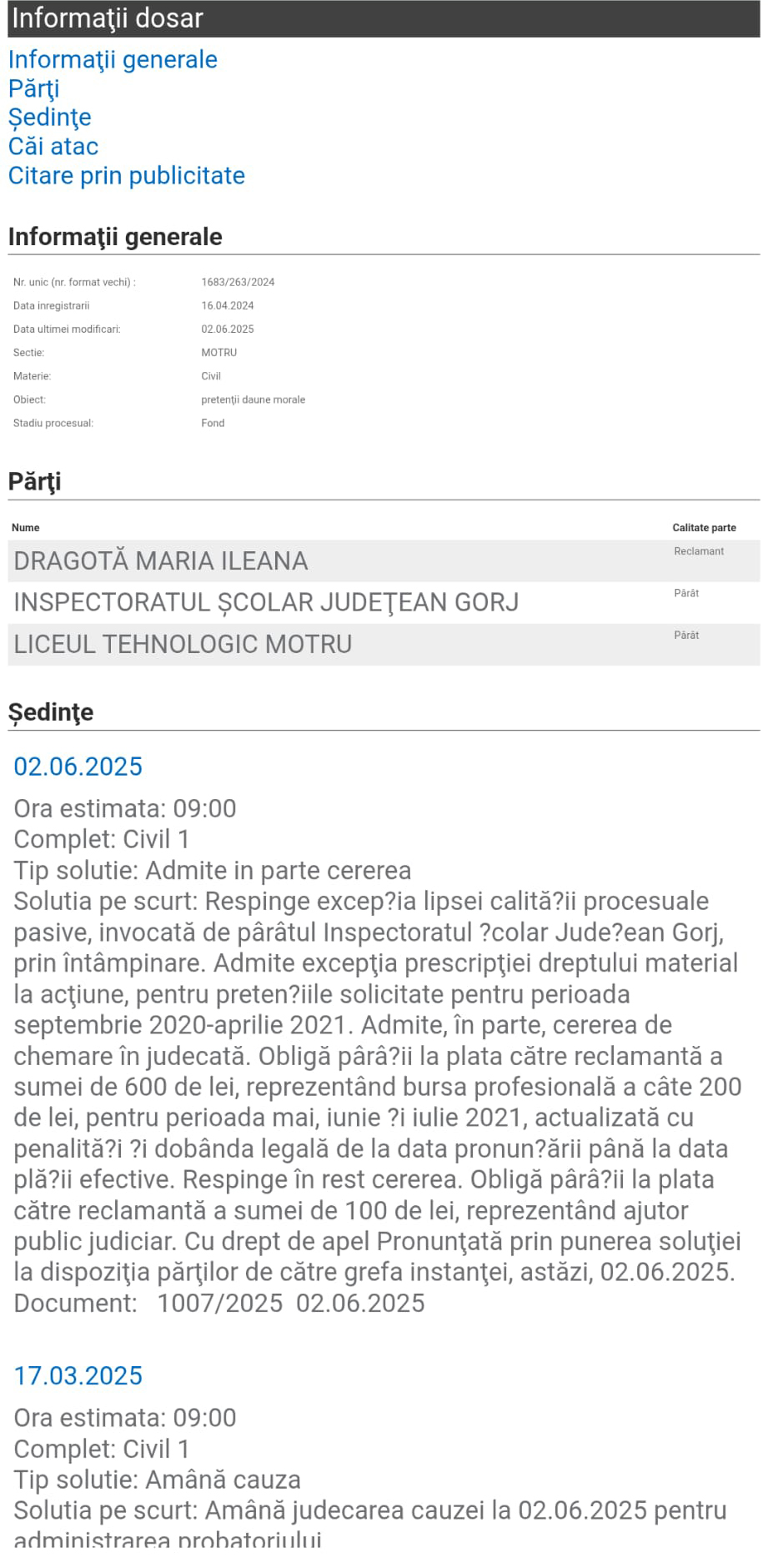The height and width of the screenshot is (1568, 768).
Task: Jump to the Părţi section link
Action: coord(33,89)
